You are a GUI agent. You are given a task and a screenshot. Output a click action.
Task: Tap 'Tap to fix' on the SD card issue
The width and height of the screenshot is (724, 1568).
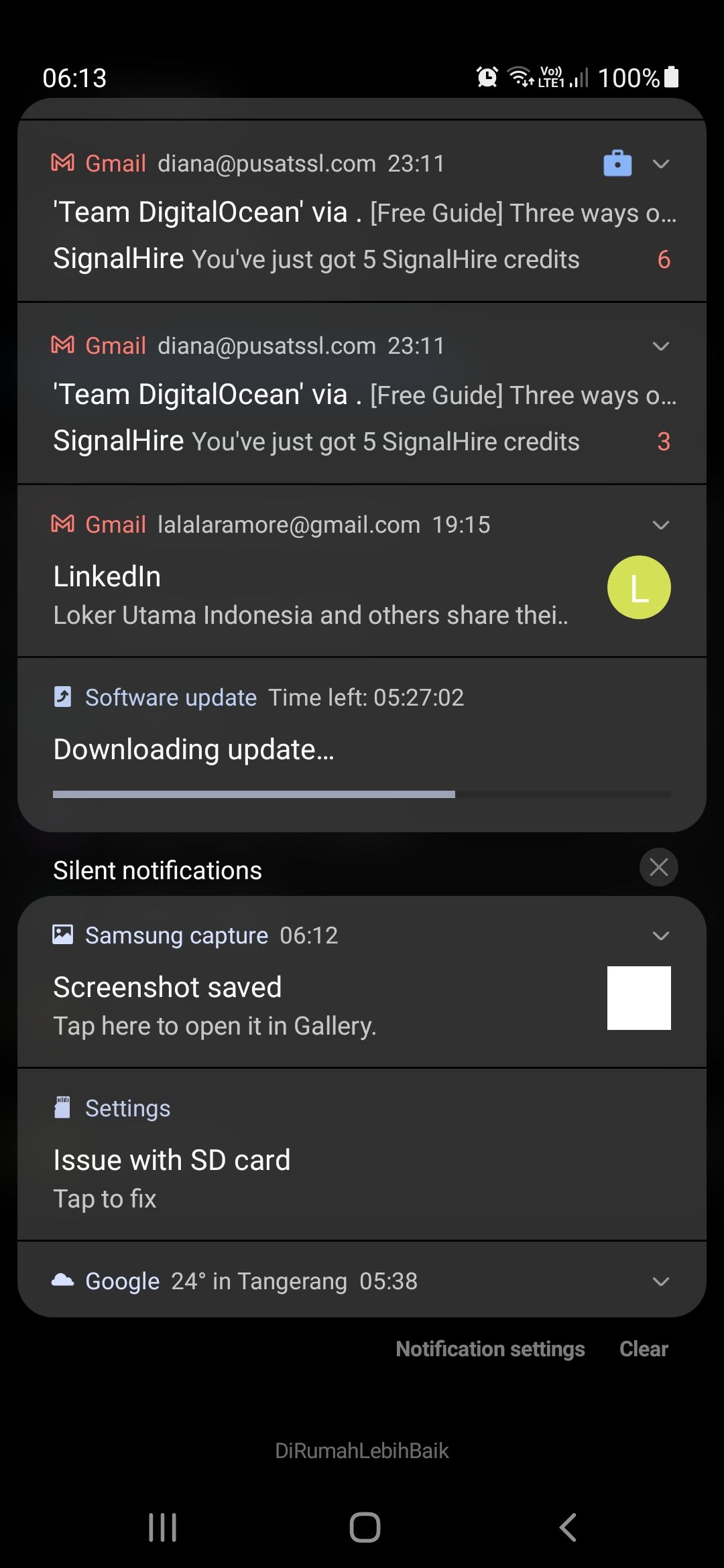(x=105, y=1198)
